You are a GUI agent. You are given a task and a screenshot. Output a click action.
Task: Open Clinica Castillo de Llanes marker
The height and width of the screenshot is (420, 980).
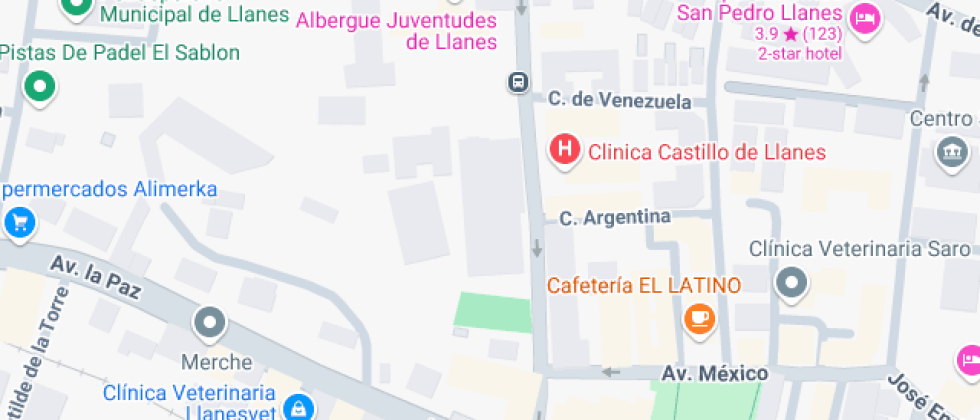pyautogui.click(x=564, y=151)
